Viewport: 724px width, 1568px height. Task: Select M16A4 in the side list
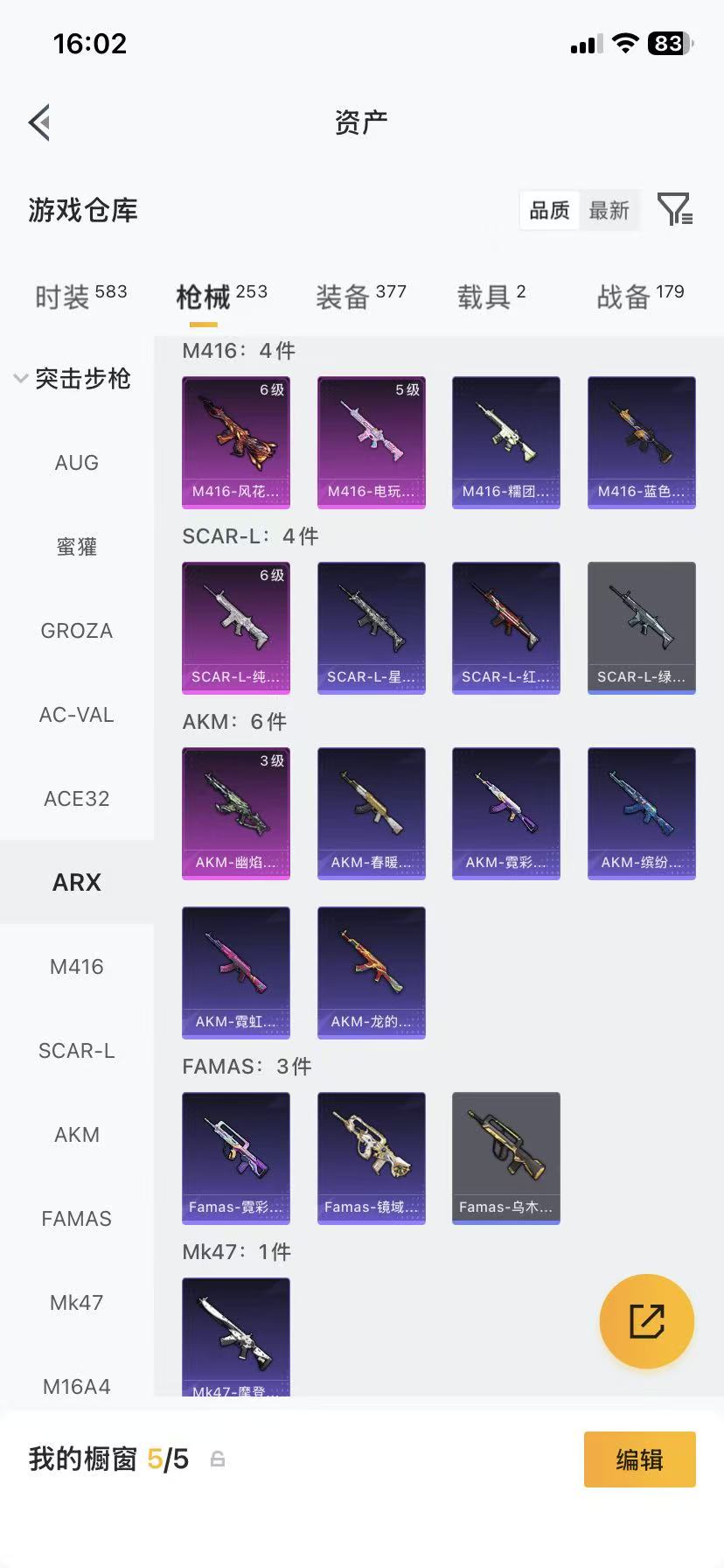coord(77,1386)
